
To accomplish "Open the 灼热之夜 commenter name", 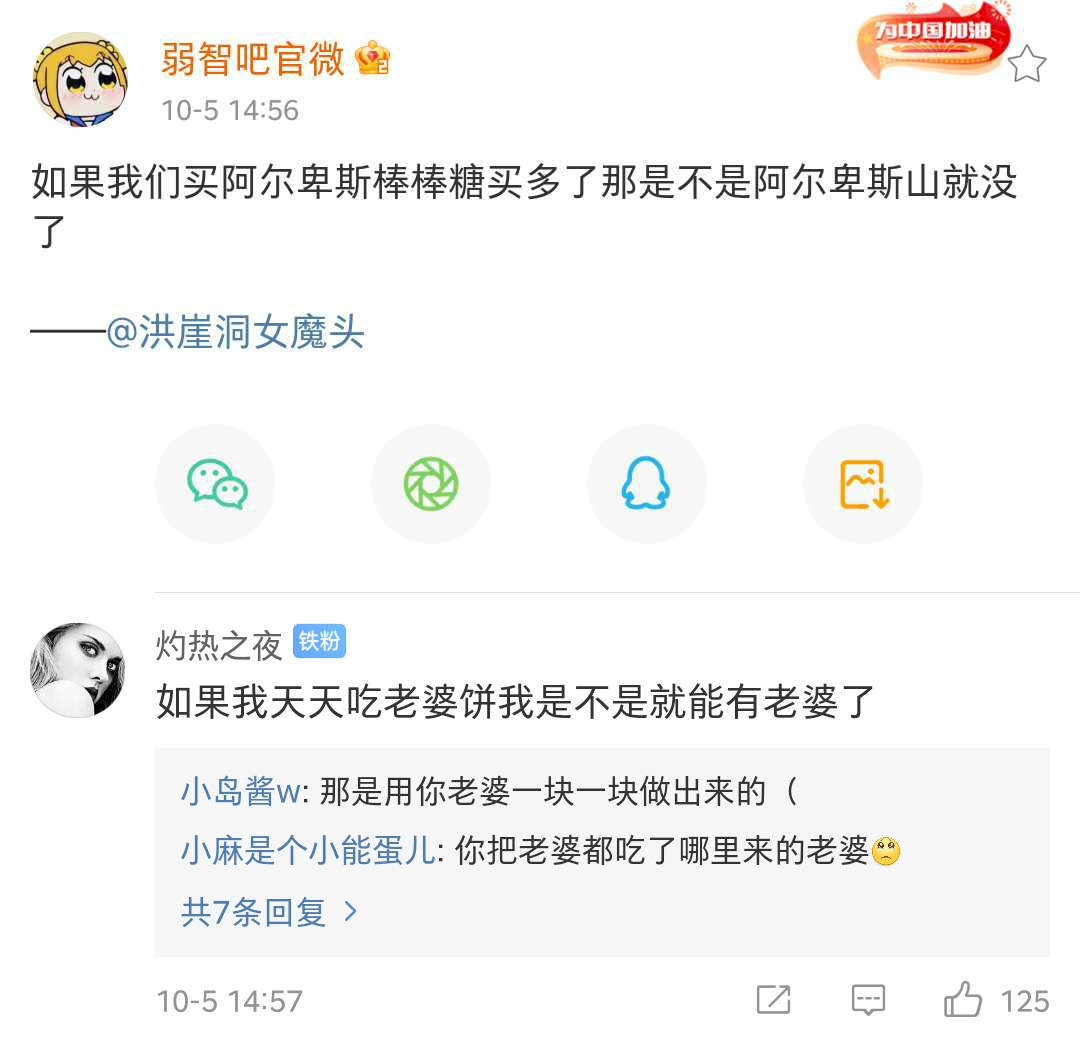I will 219,646.
